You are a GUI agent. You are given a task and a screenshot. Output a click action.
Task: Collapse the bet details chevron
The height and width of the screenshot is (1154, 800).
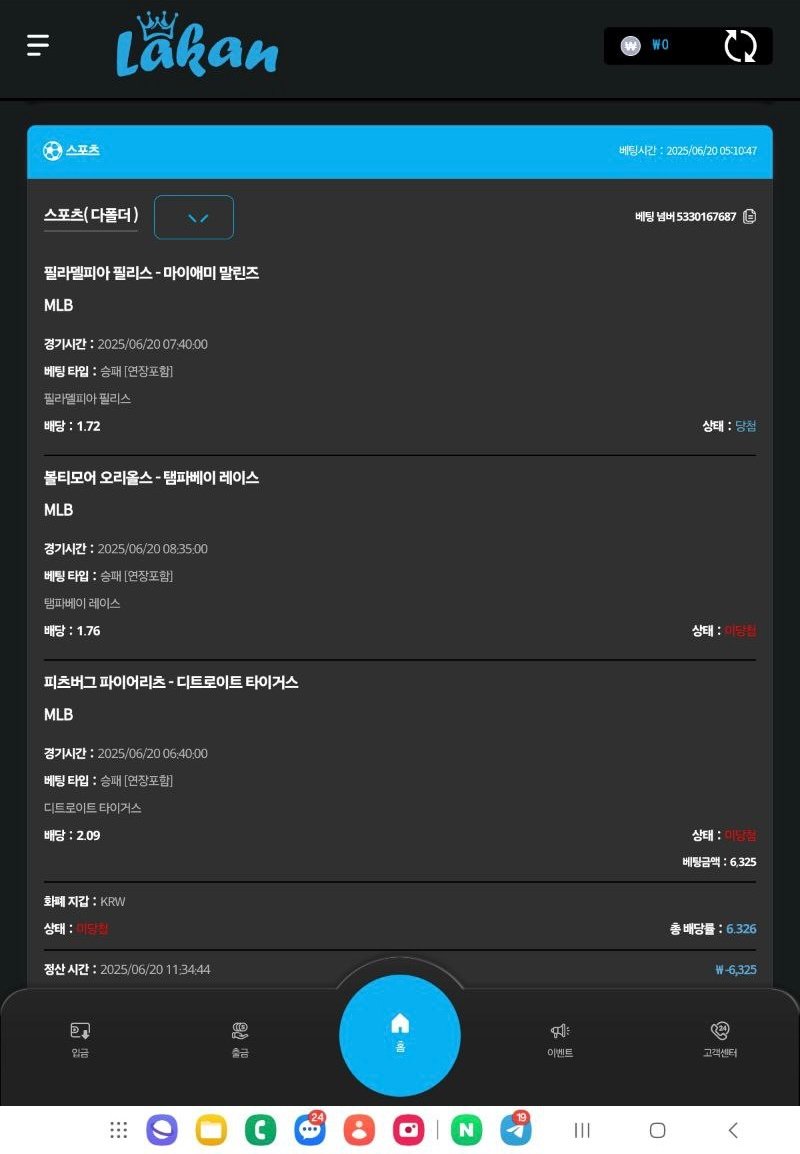(194, 217)
